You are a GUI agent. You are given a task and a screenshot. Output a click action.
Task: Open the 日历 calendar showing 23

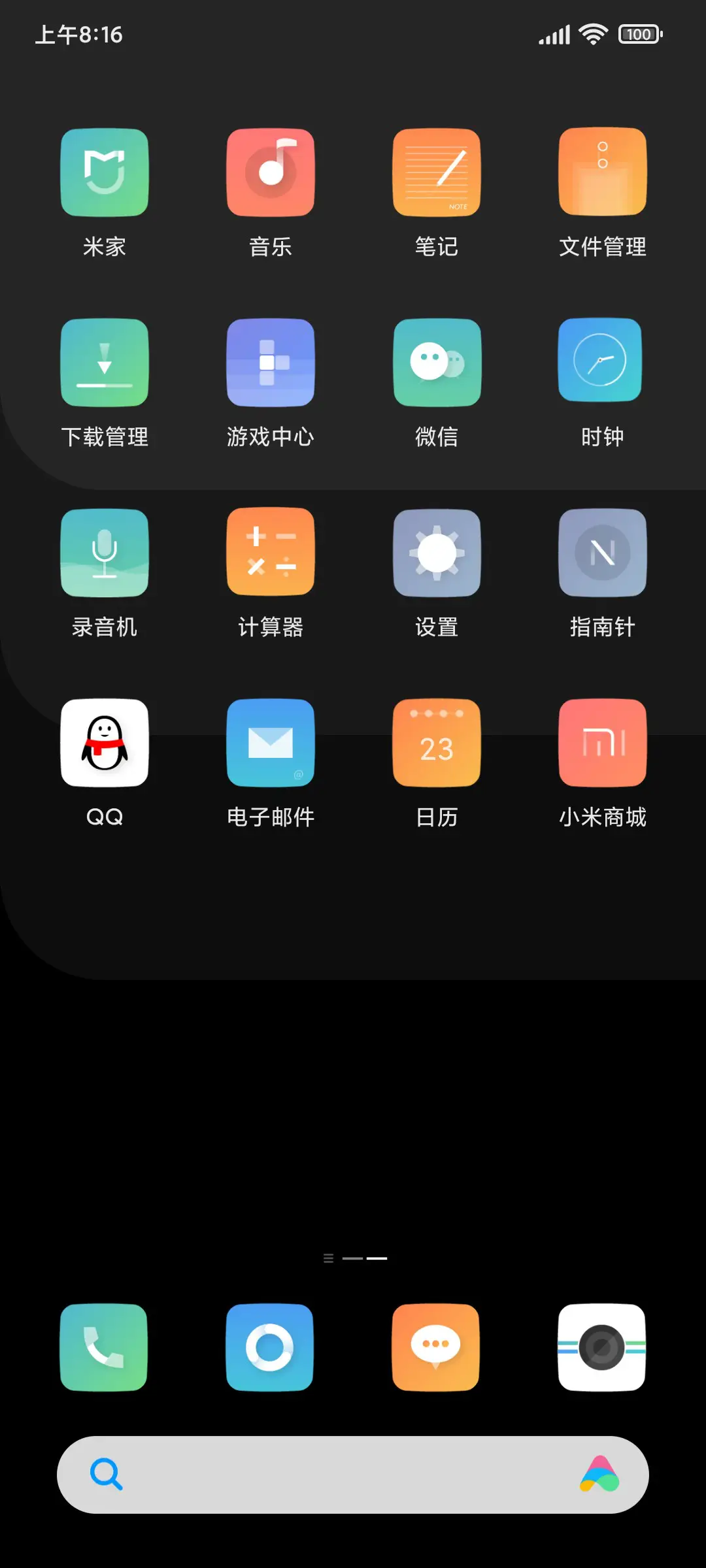pos(437,743)
